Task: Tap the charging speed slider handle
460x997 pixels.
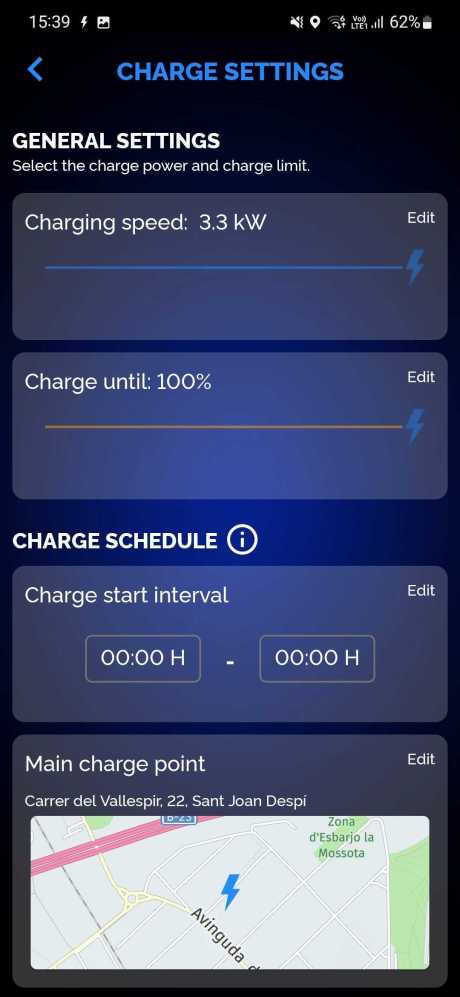Action: (x=415, y=267)
